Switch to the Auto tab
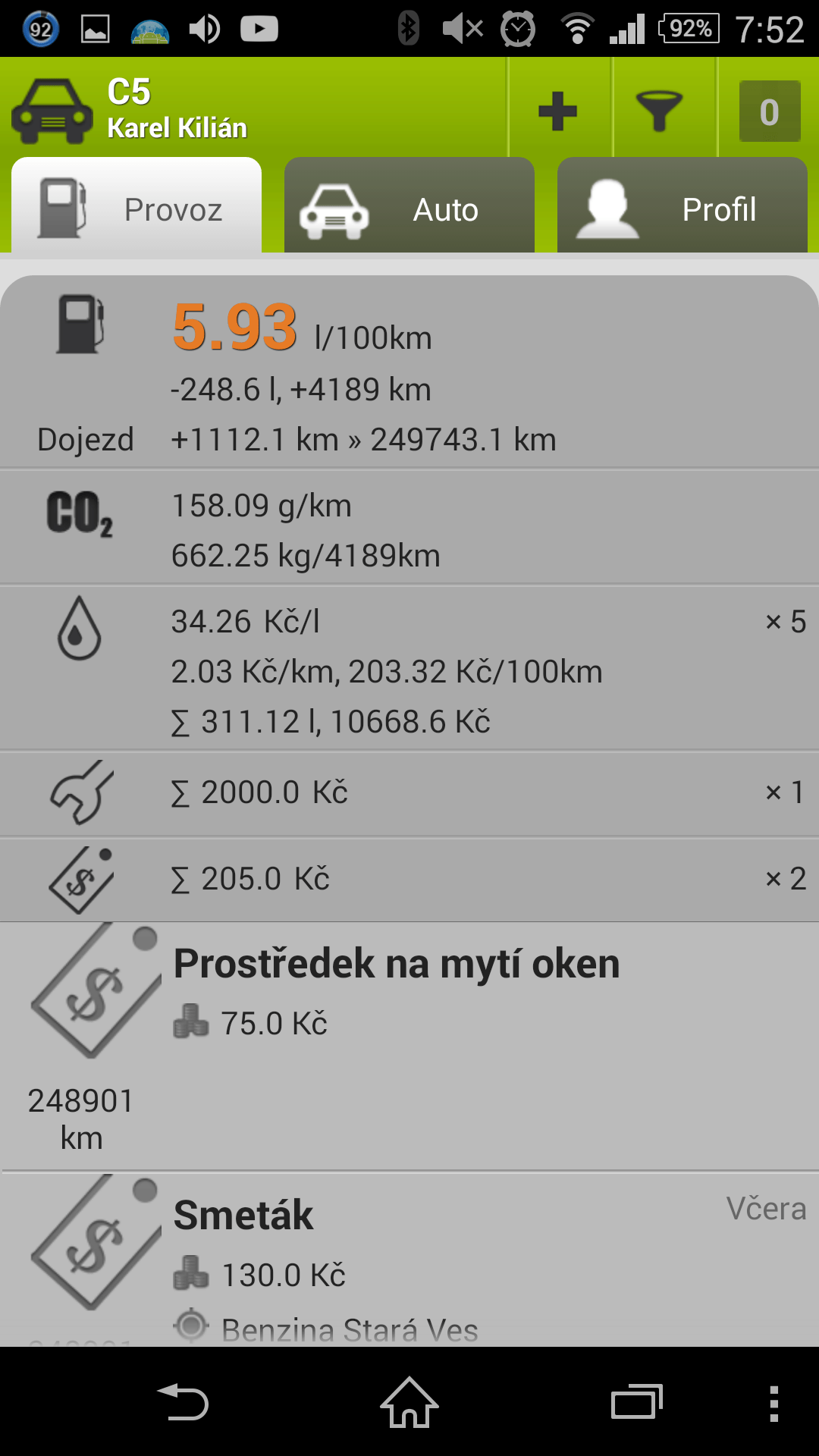The image size is (819, 1456). pyautogui.click(x=409, y=205)
